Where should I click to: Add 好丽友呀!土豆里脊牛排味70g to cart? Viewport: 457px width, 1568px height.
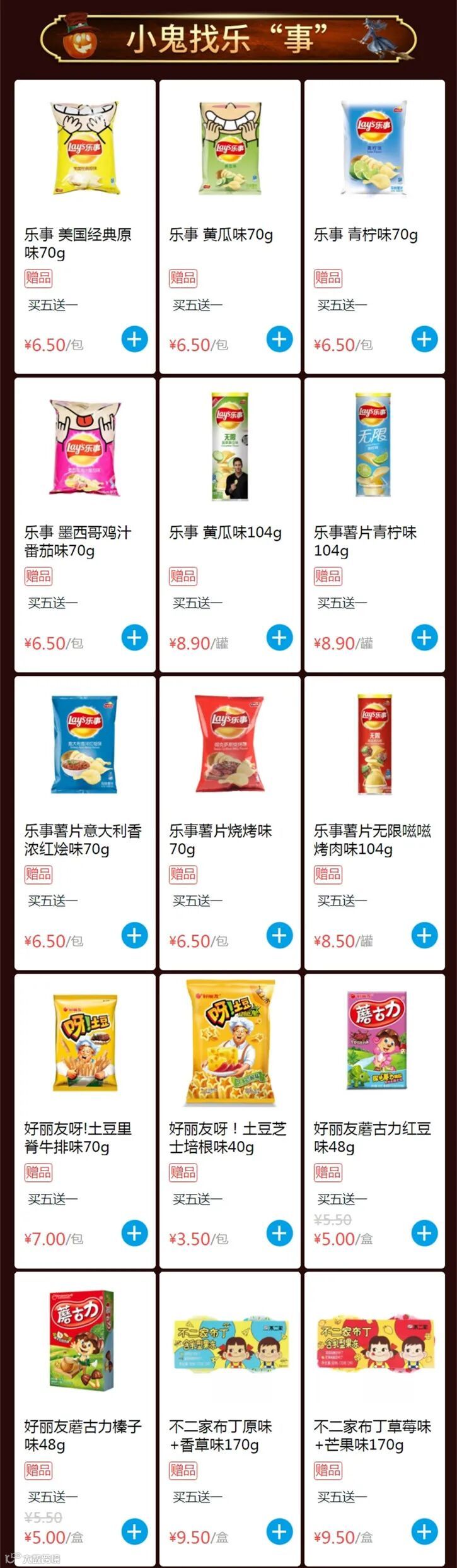click(x=134, y=1233)
